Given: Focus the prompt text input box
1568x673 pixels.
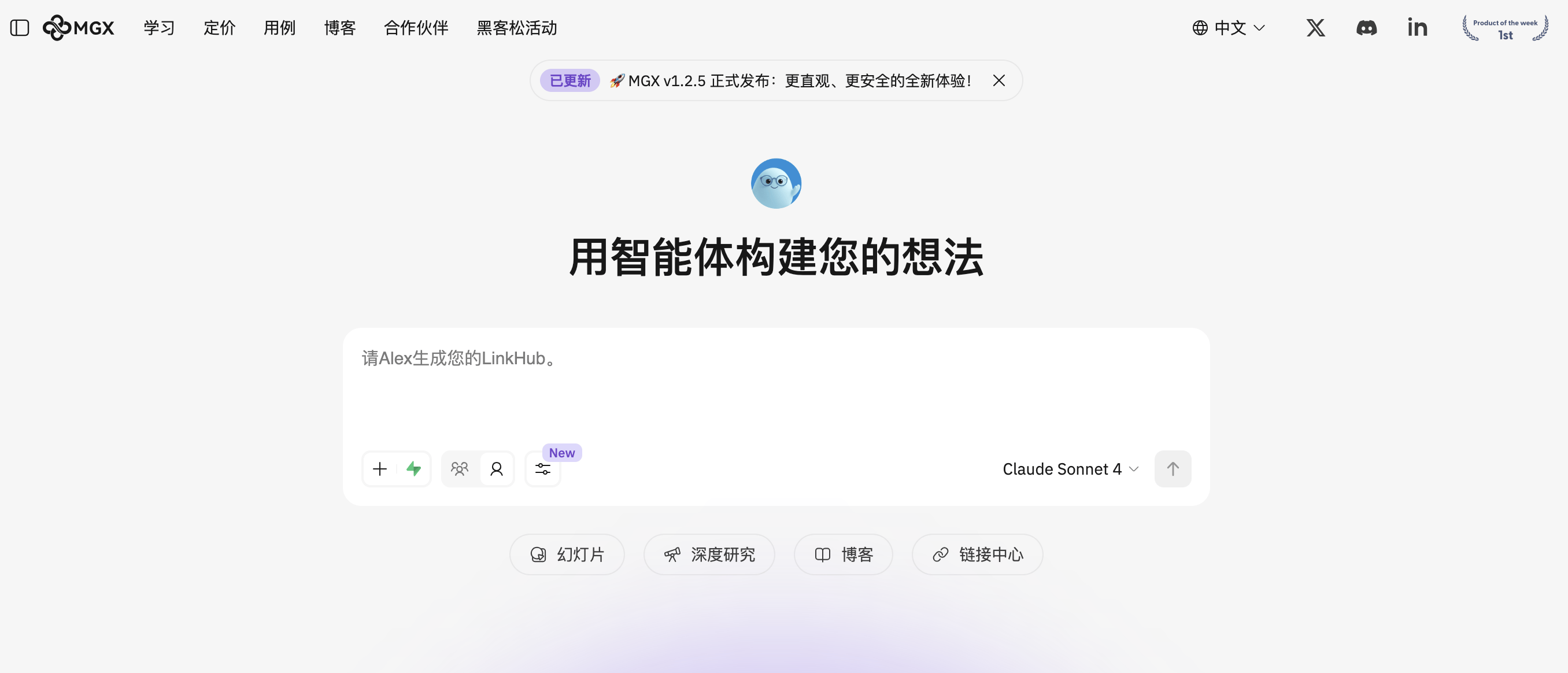Looking at the screenshot, I should coord(775,390).
